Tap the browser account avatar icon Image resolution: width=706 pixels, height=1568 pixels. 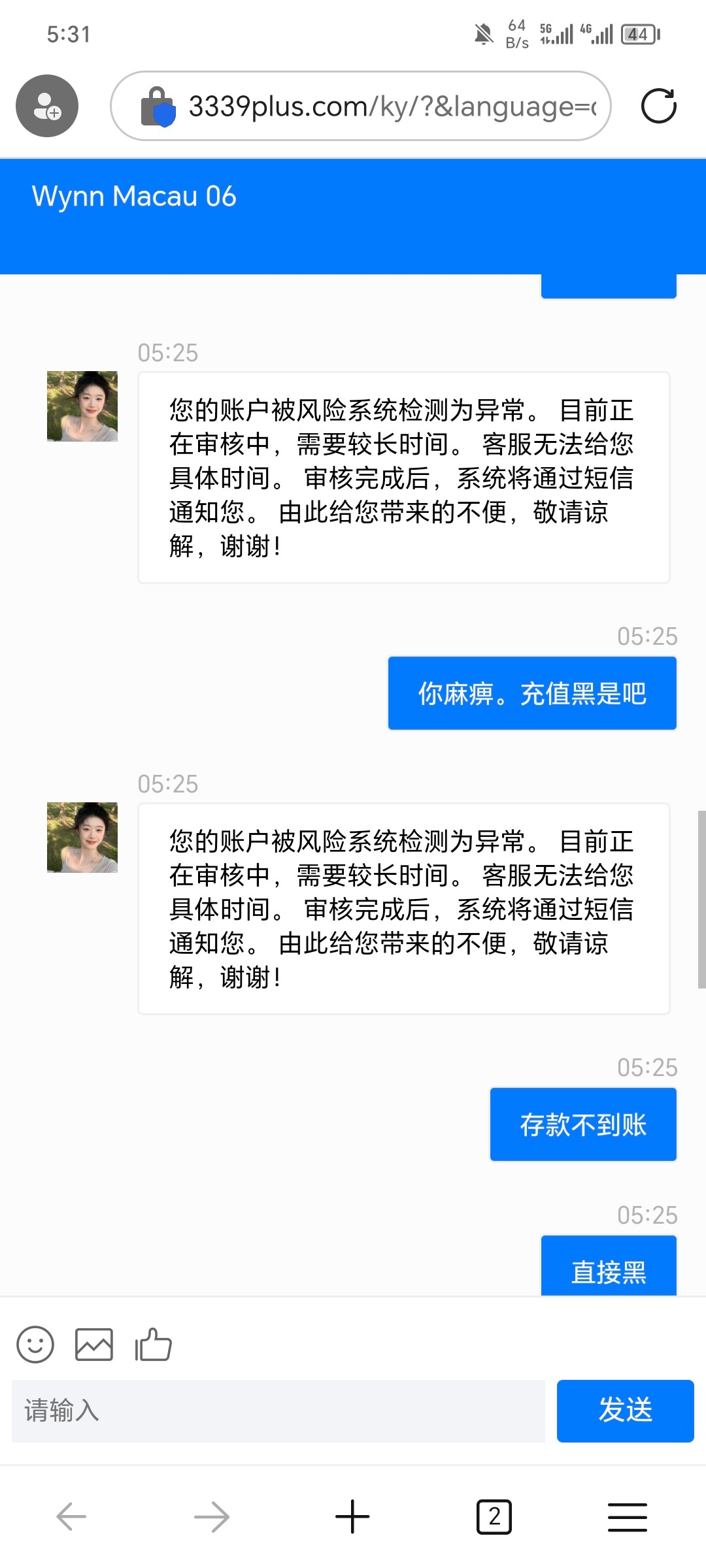pyautogui.click(x=47, y=106)
